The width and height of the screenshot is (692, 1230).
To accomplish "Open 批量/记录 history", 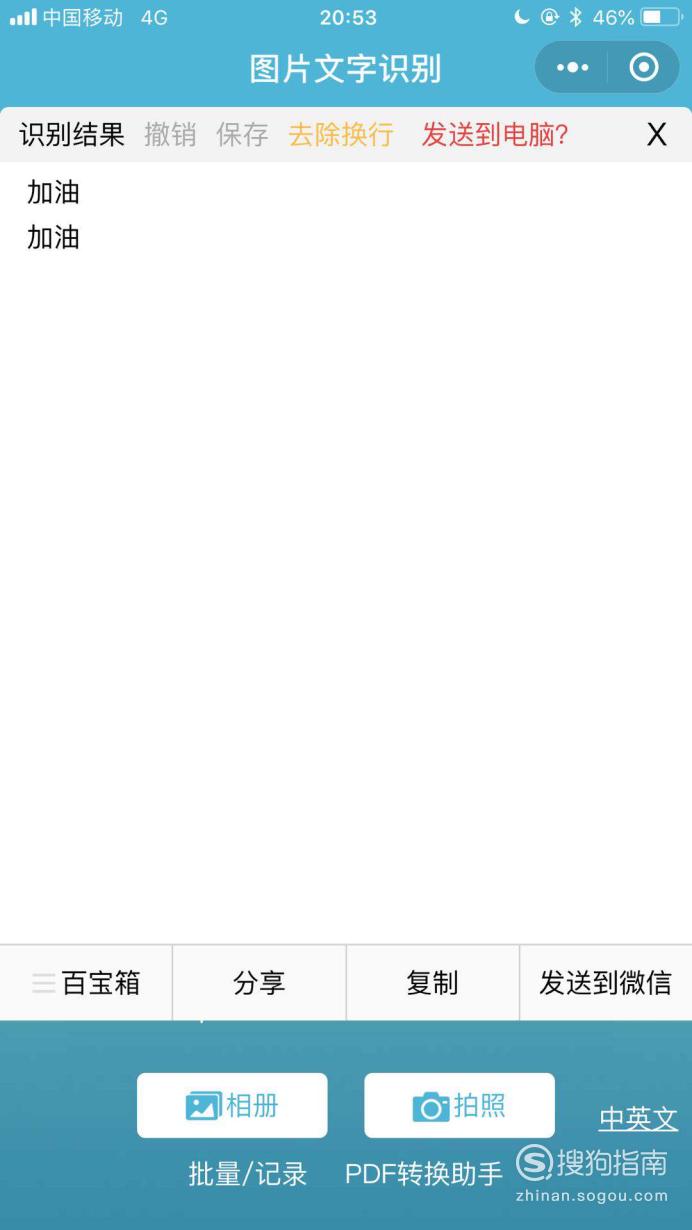I will coord(247,1174).
